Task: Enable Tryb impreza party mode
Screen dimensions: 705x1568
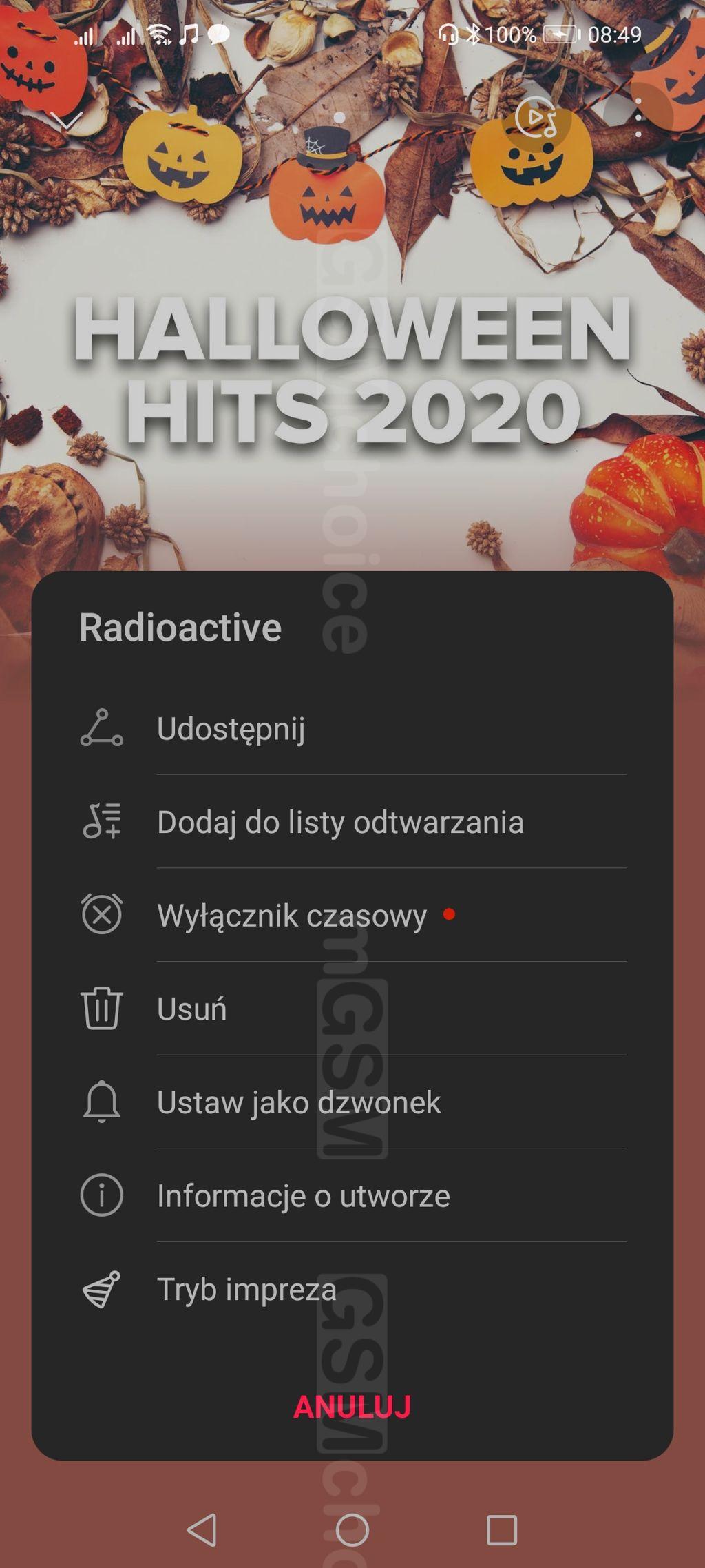Action: point(246,1290)
